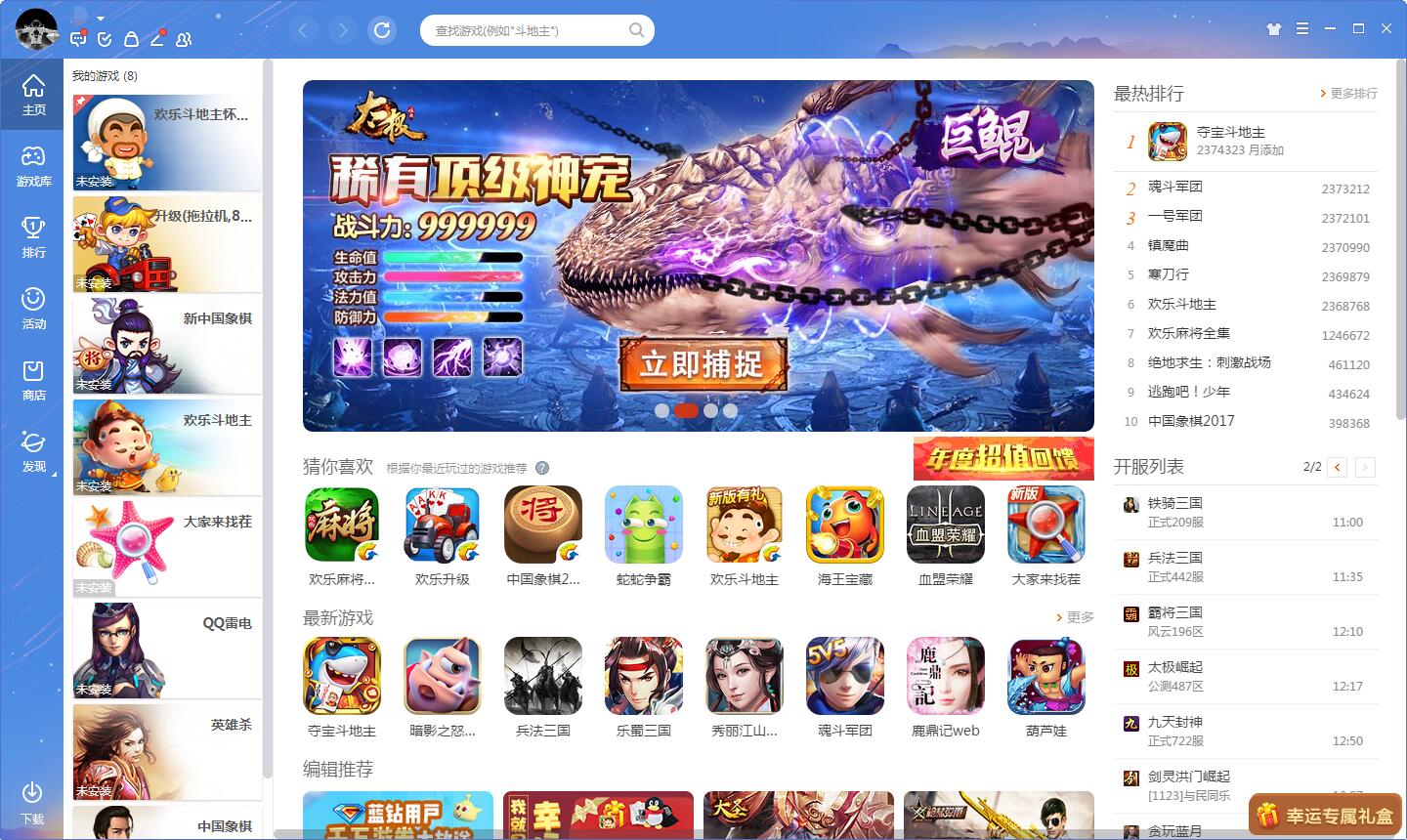Viewport: 1407px width, 840px height.
Task: Refresh the current page
Action: click(382, 30)
